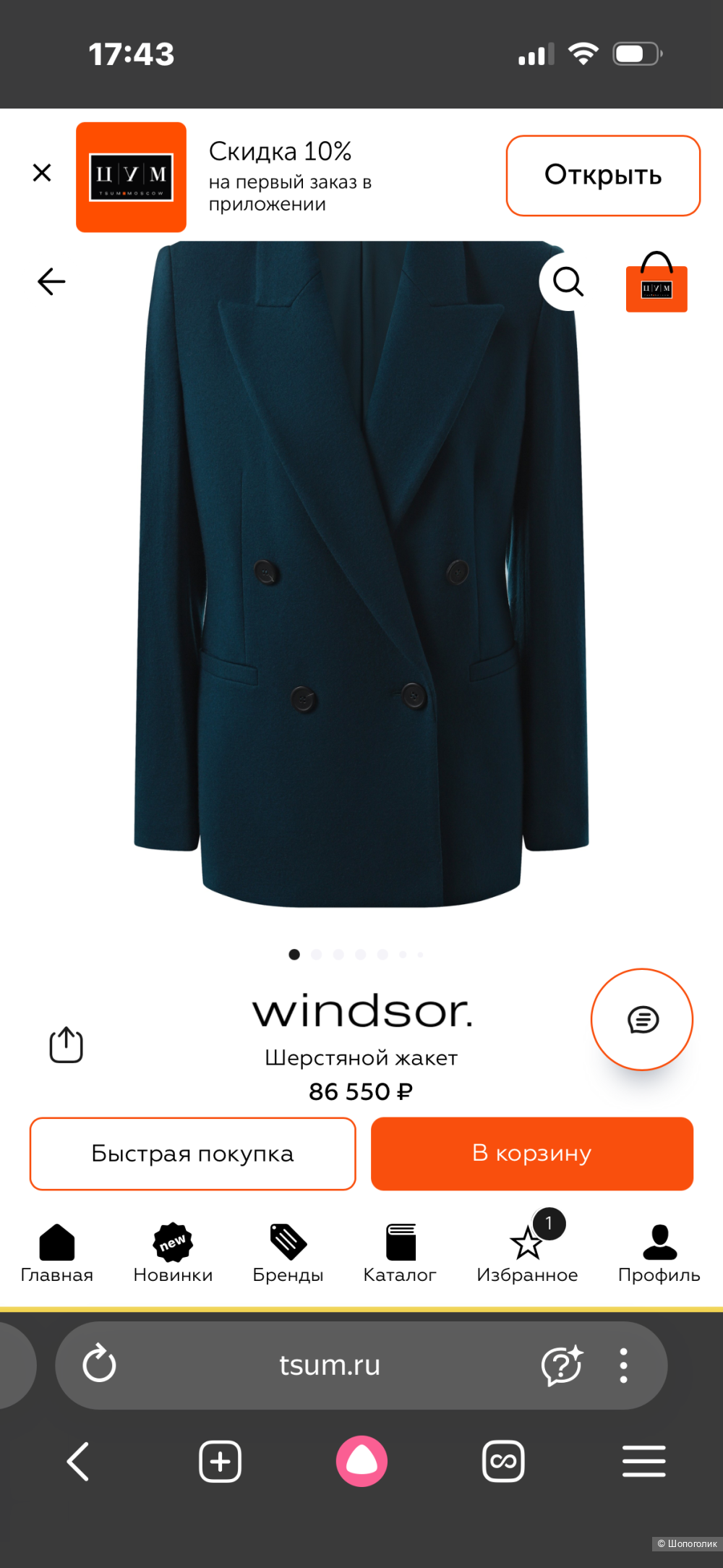Screen dimensions: 723x1568
Task: Select the first carousel dot
Action: [x=294, y=954]
